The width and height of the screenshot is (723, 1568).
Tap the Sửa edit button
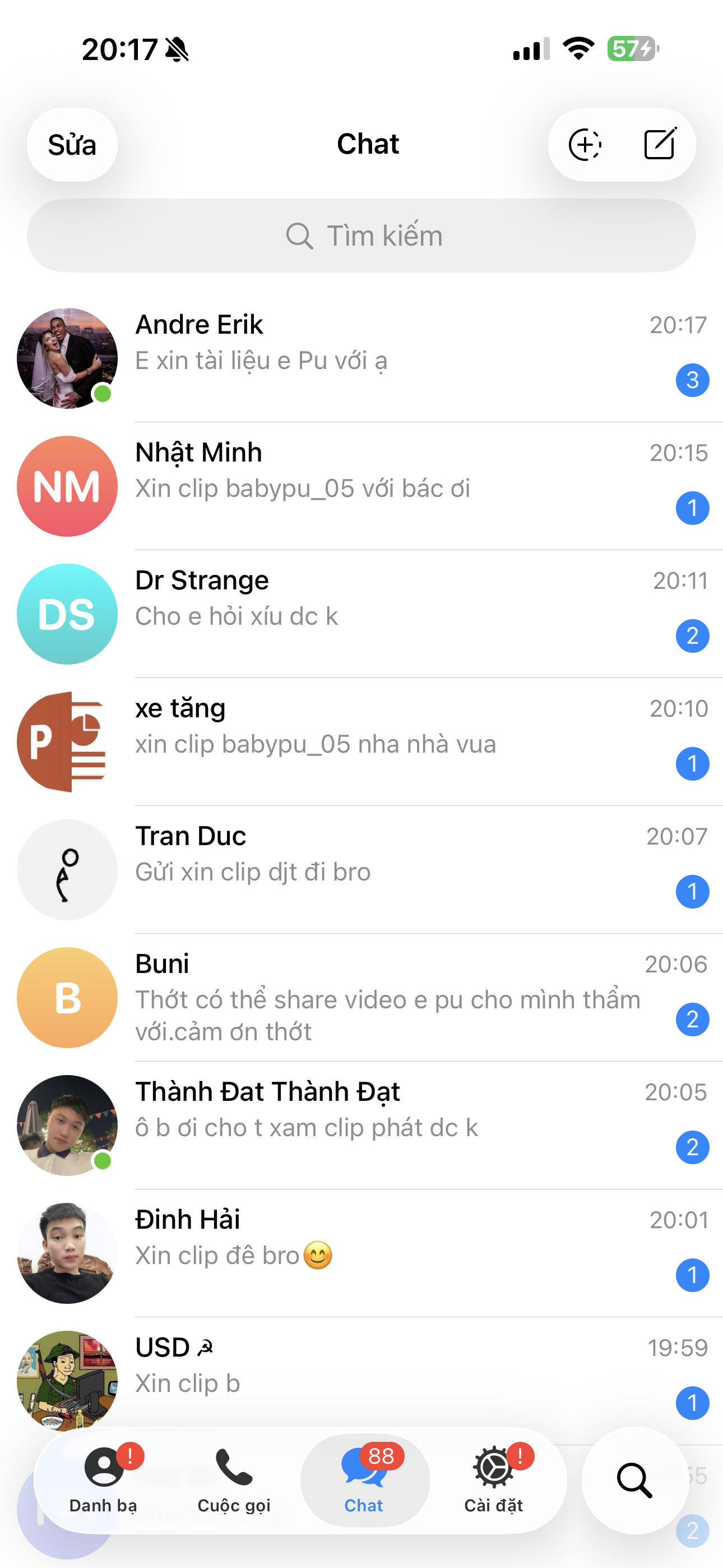(72, 145)
